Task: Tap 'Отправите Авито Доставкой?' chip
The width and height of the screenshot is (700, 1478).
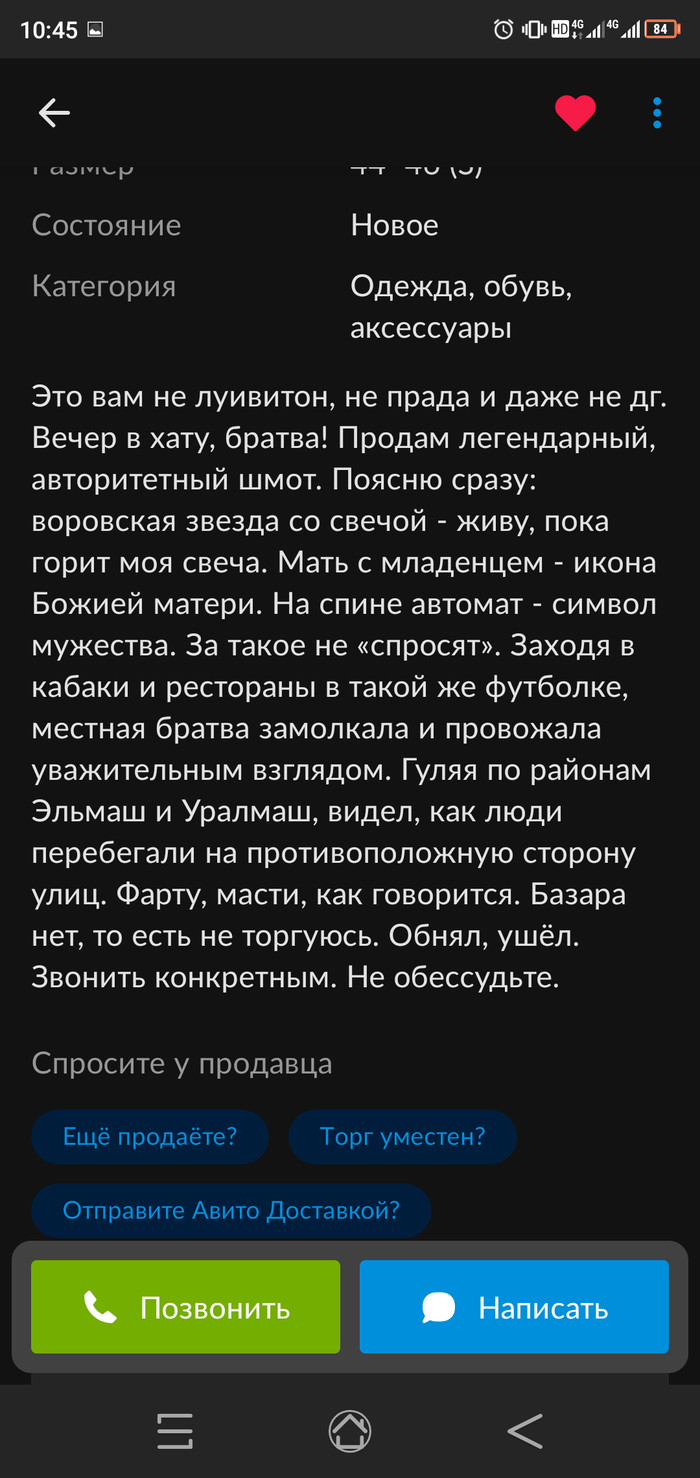Action: (231, 1211)
